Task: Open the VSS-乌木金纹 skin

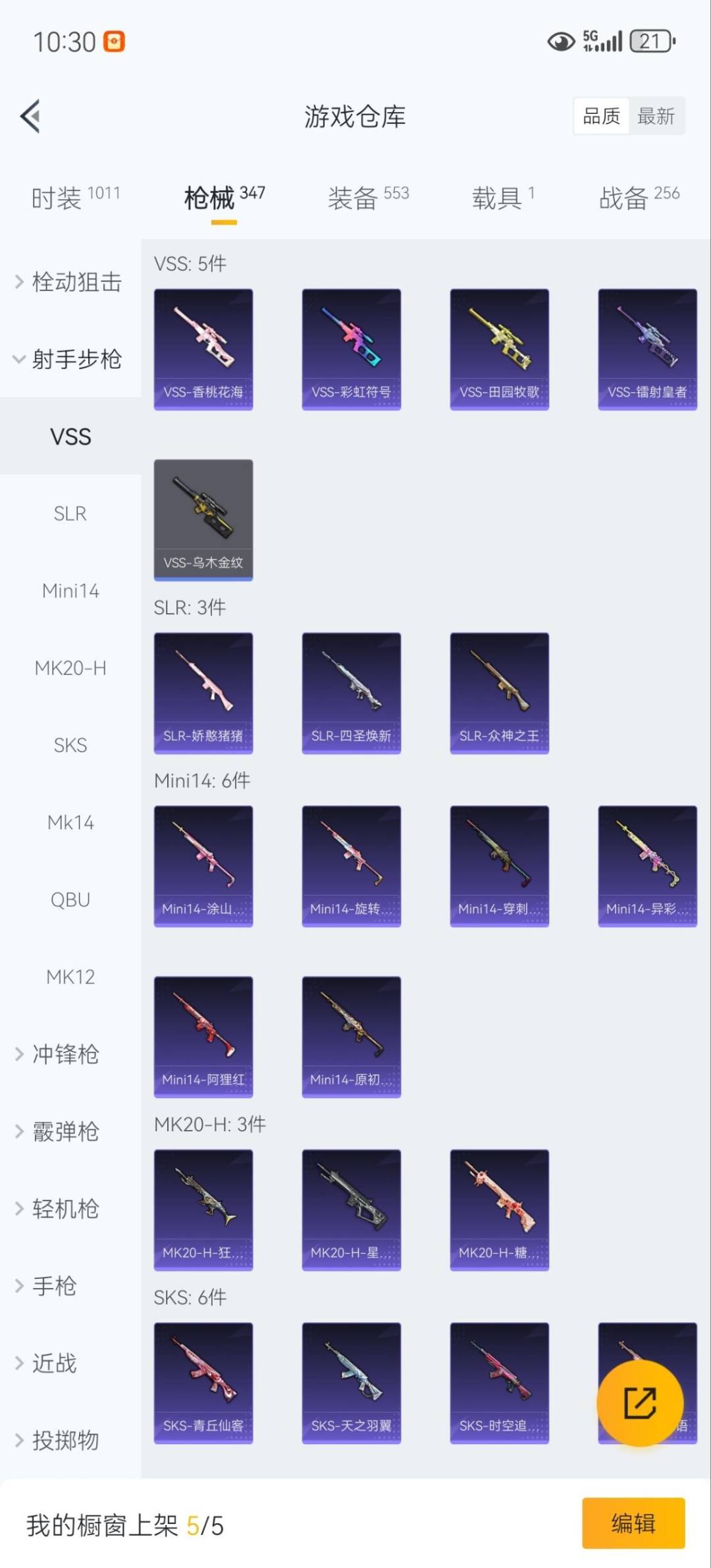Action: coord(203,520)
